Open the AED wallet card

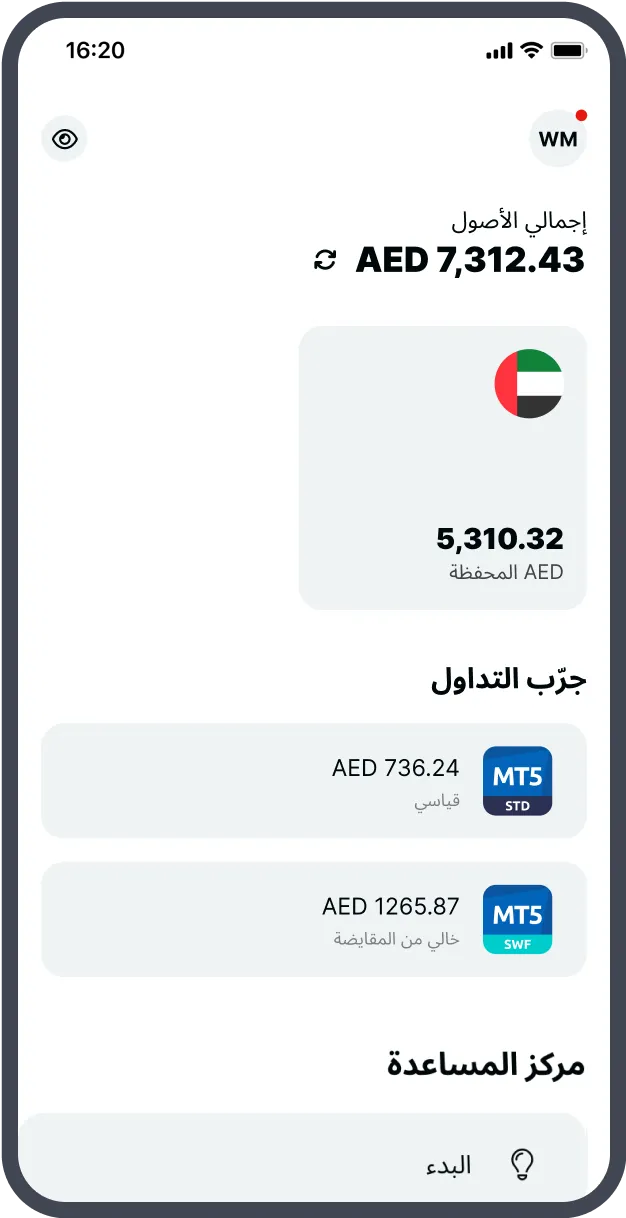coord(442,467)
